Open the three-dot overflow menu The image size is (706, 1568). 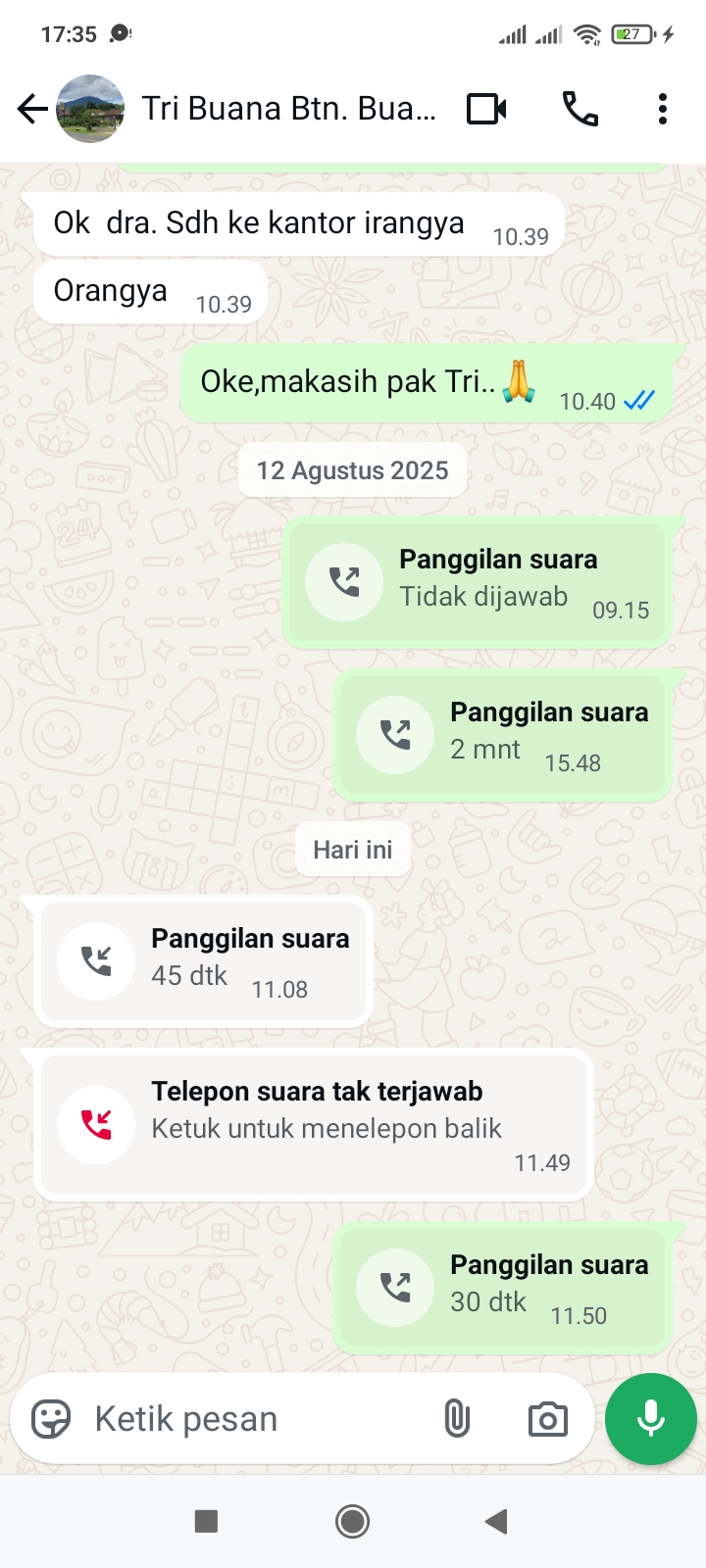[663, 109]
